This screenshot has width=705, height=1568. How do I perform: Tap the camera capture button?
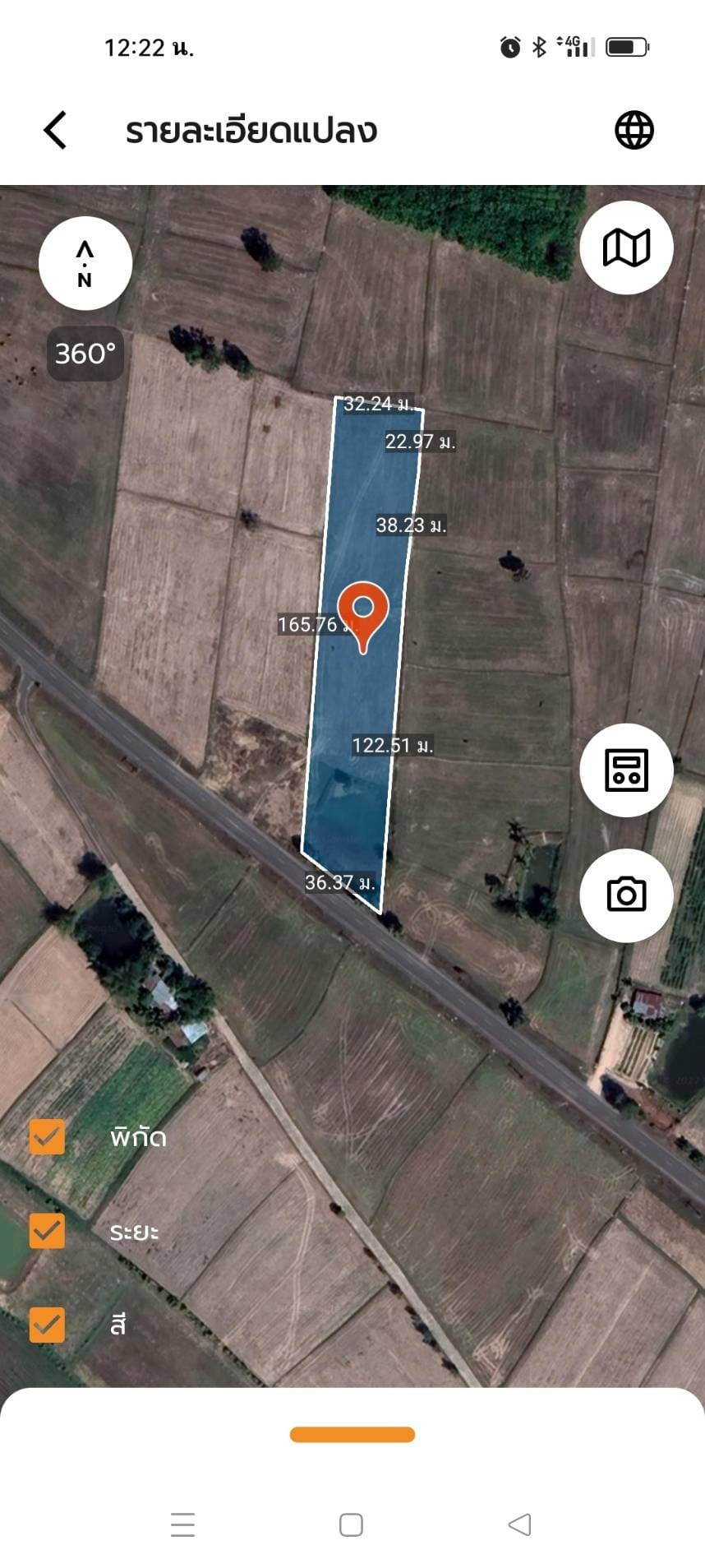[627, 895]
